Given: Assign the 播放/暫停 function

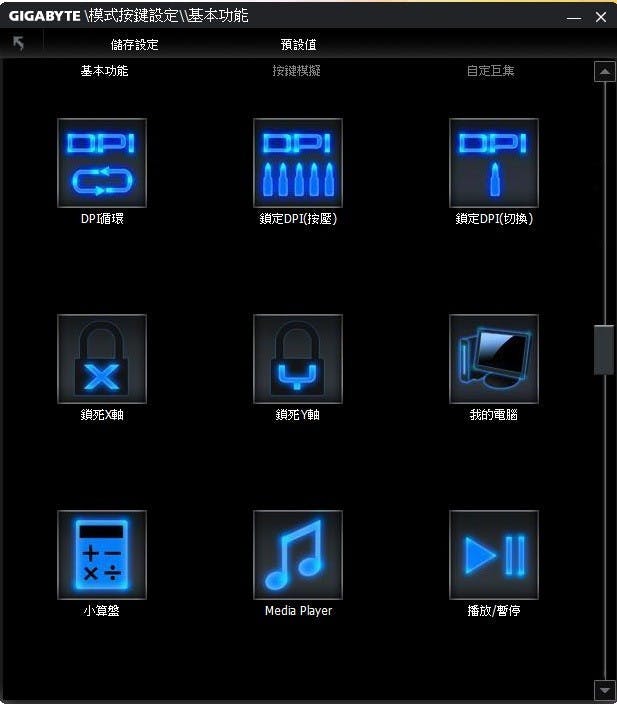Looking at the screenshot, I should point(494,555).
